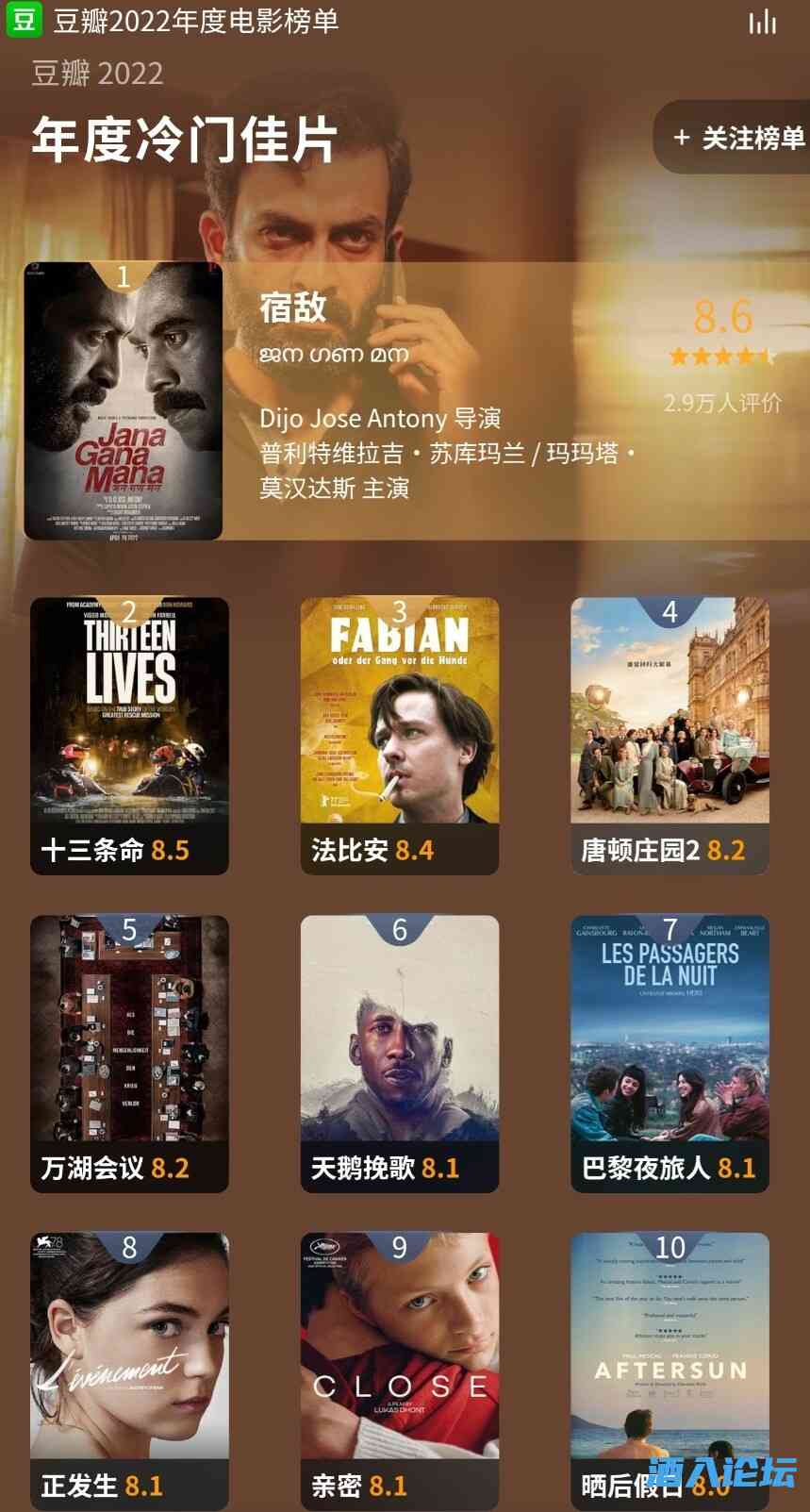View 唐顿庄园2 movie details
810x1512 pixels.
pos(669,735)
